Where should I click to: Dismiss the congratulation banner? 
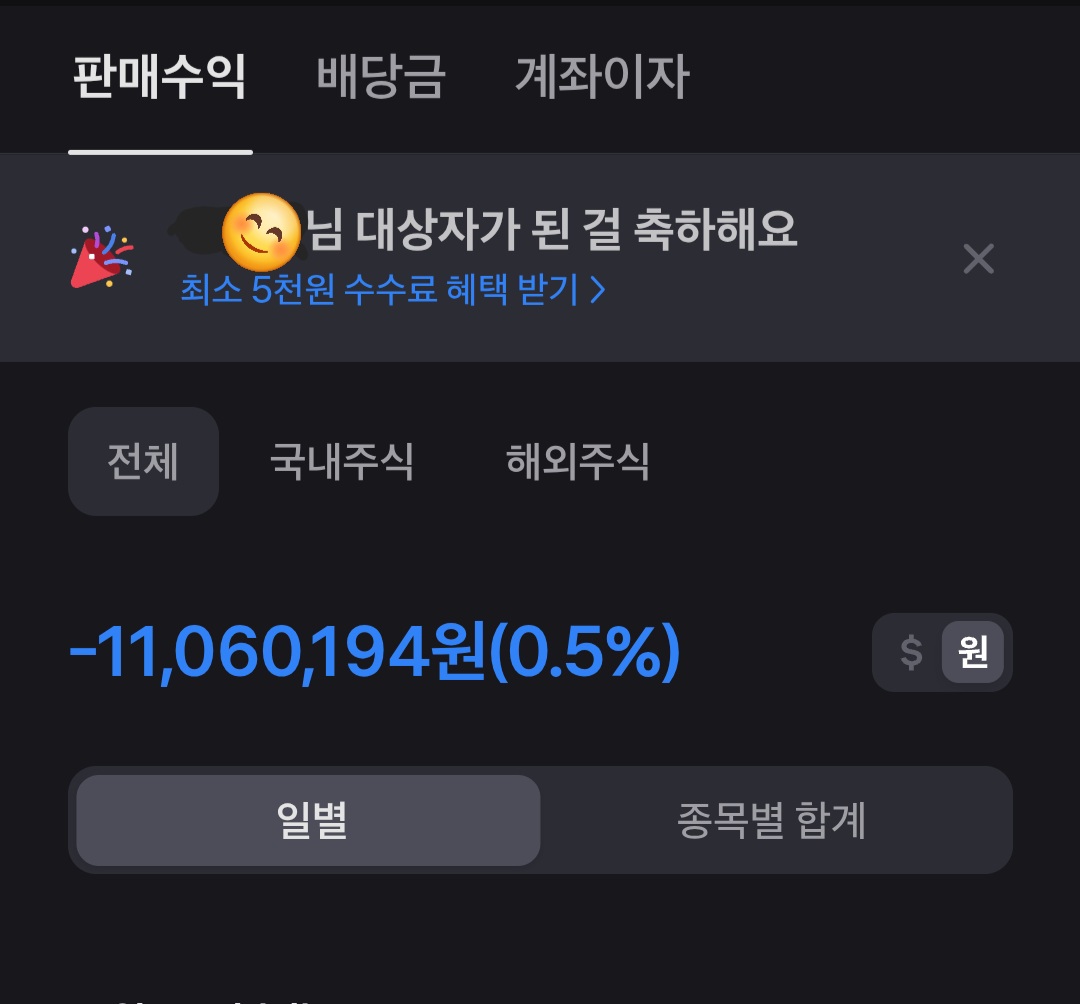coord(978,259)
